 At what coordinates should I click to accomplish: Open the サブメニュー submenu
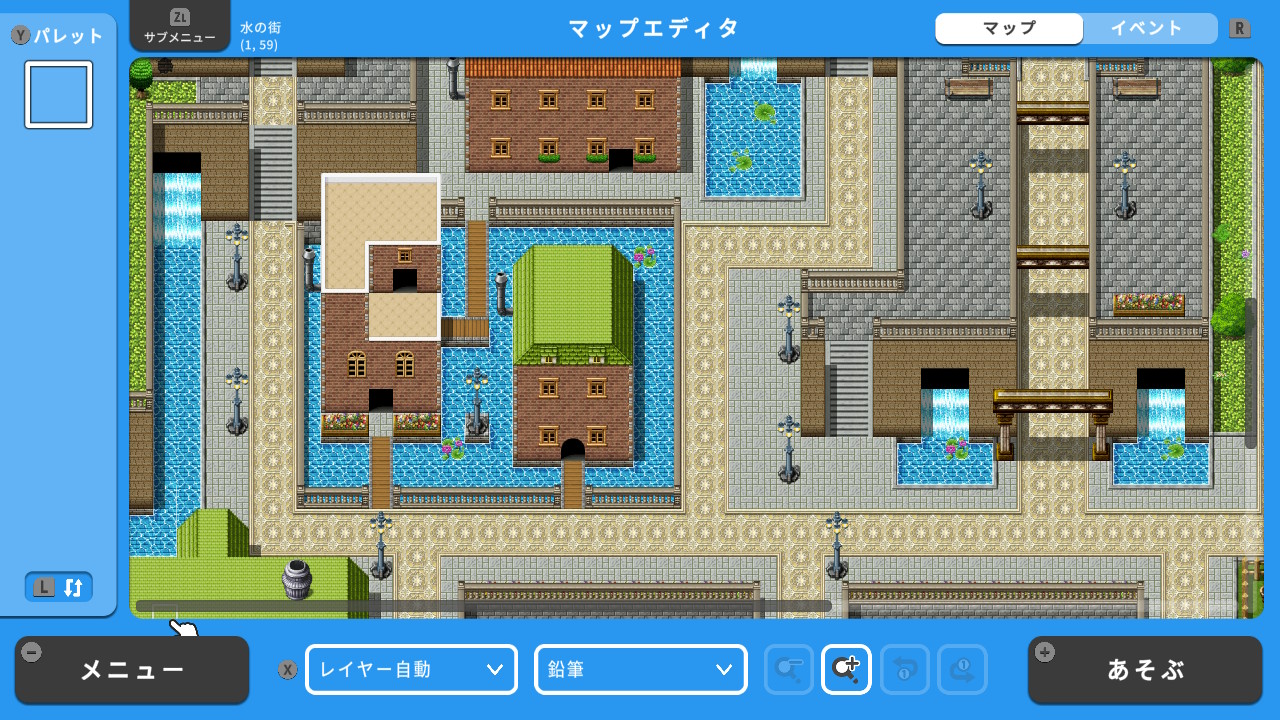point(180,27)
